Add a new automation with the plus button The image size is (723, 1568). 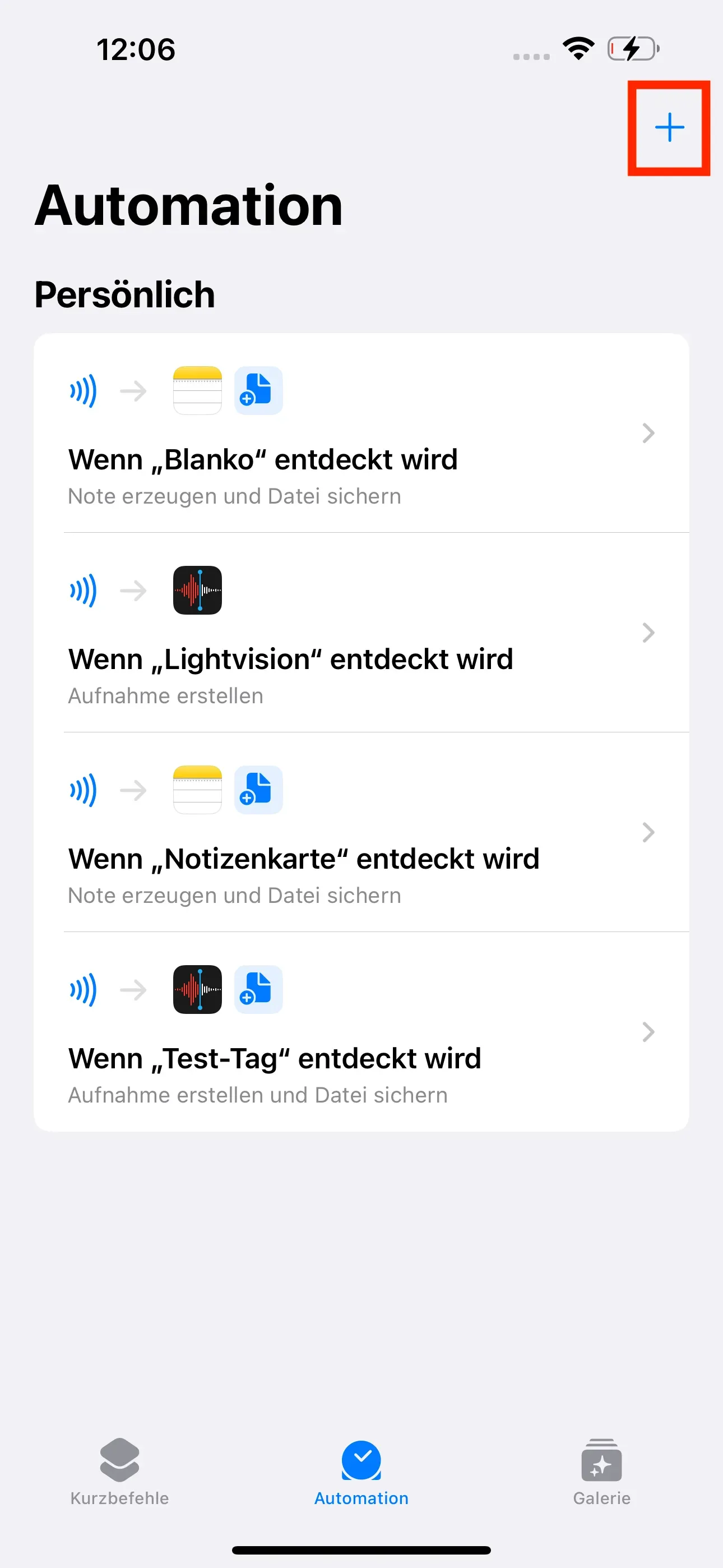[669, 128]
